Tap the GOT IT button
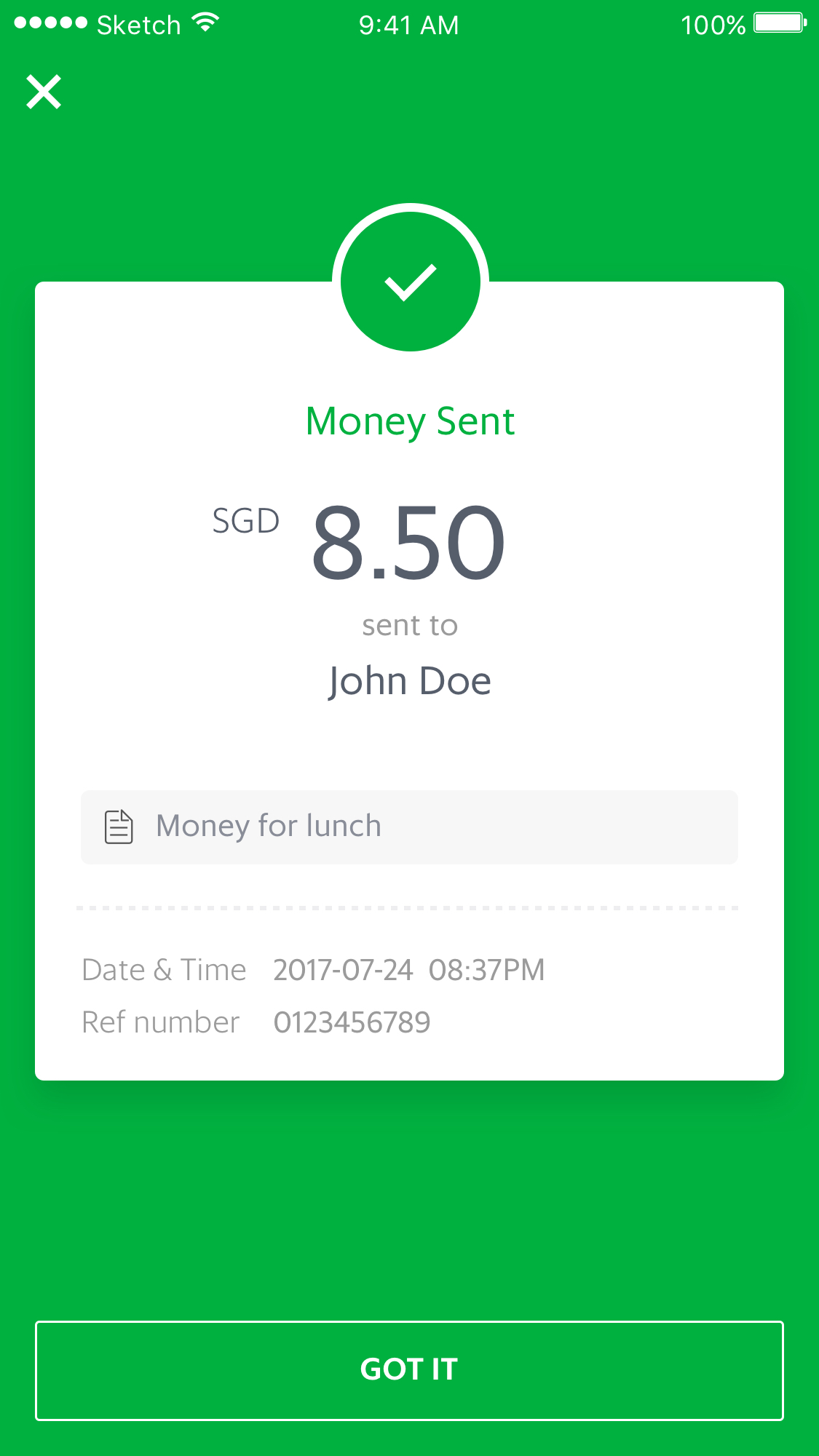Image resolution: width=819 pixels, height=1456 pixels. [409, 1370]
